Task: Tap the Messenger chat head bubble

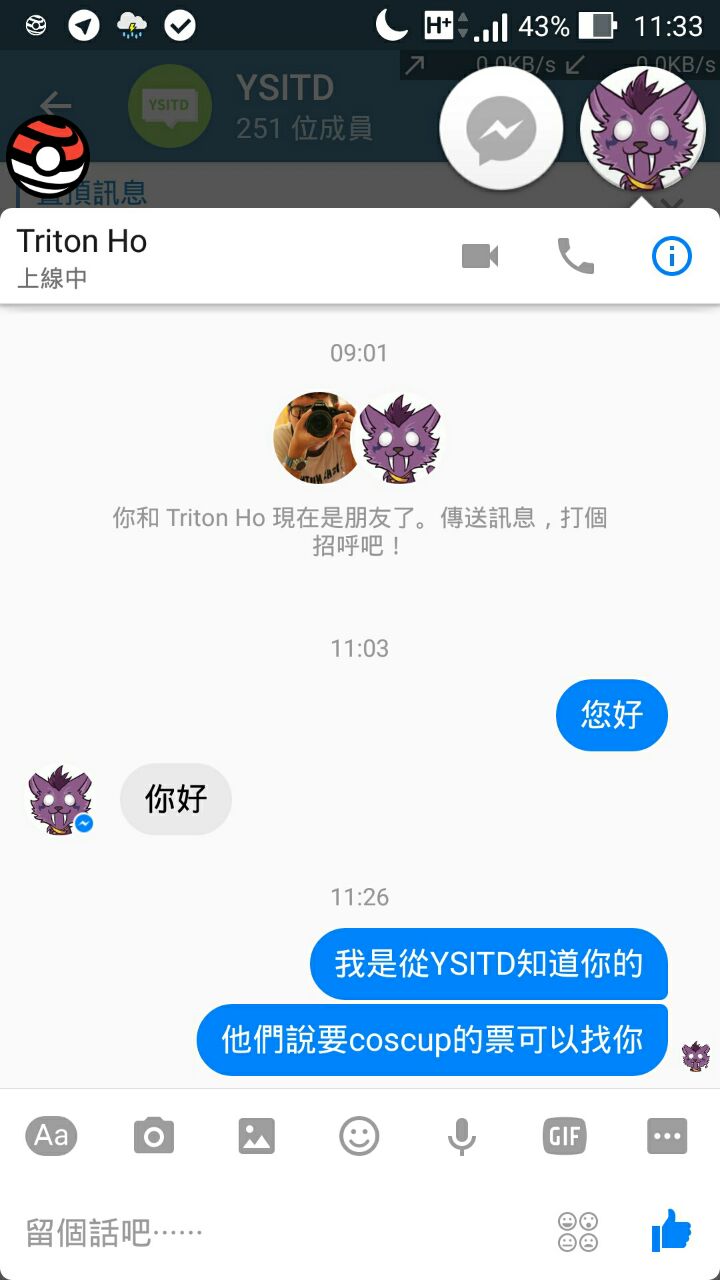Action: tap(502, 130)
